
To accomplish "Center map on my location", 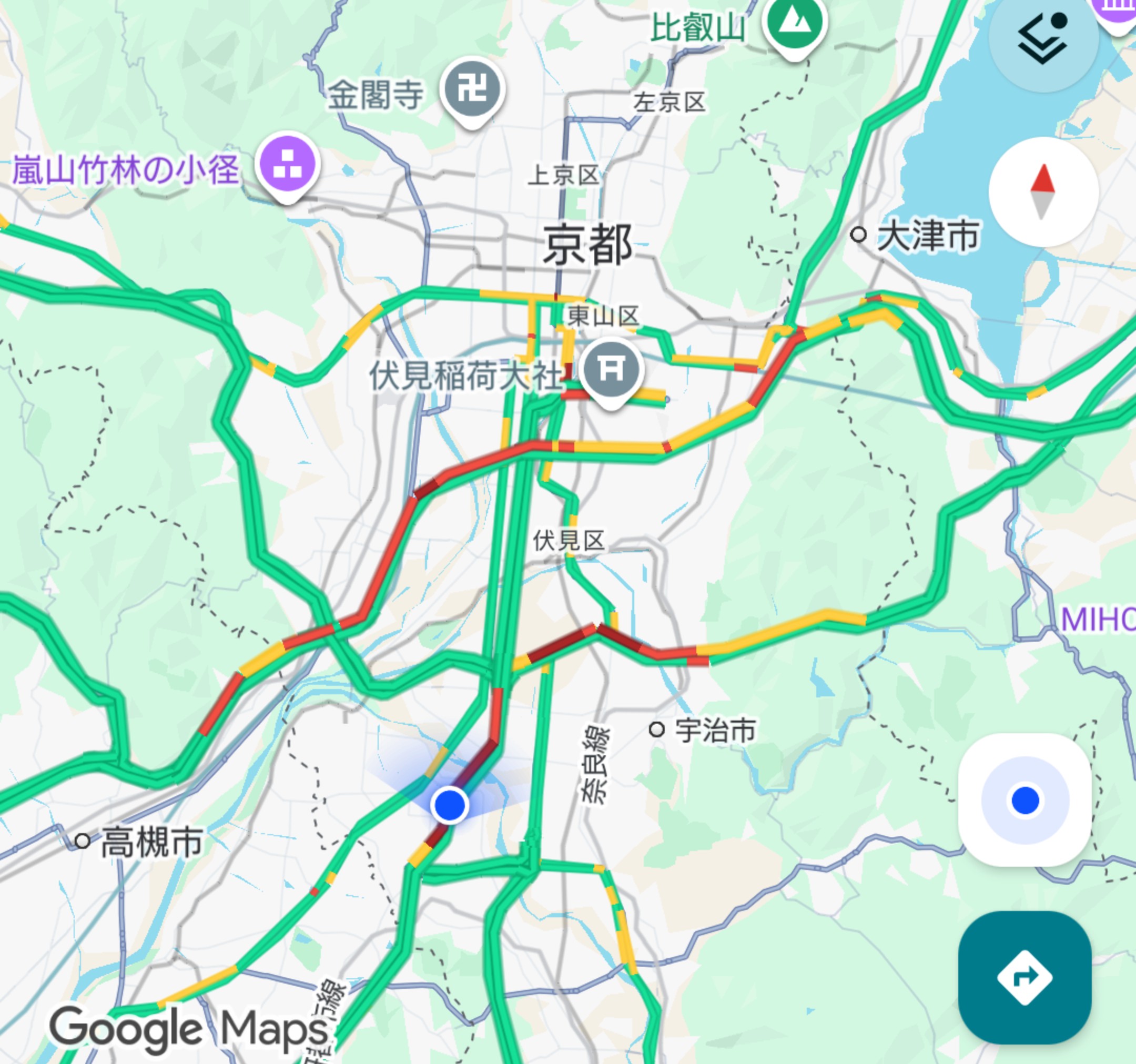I will point(1025,800).
